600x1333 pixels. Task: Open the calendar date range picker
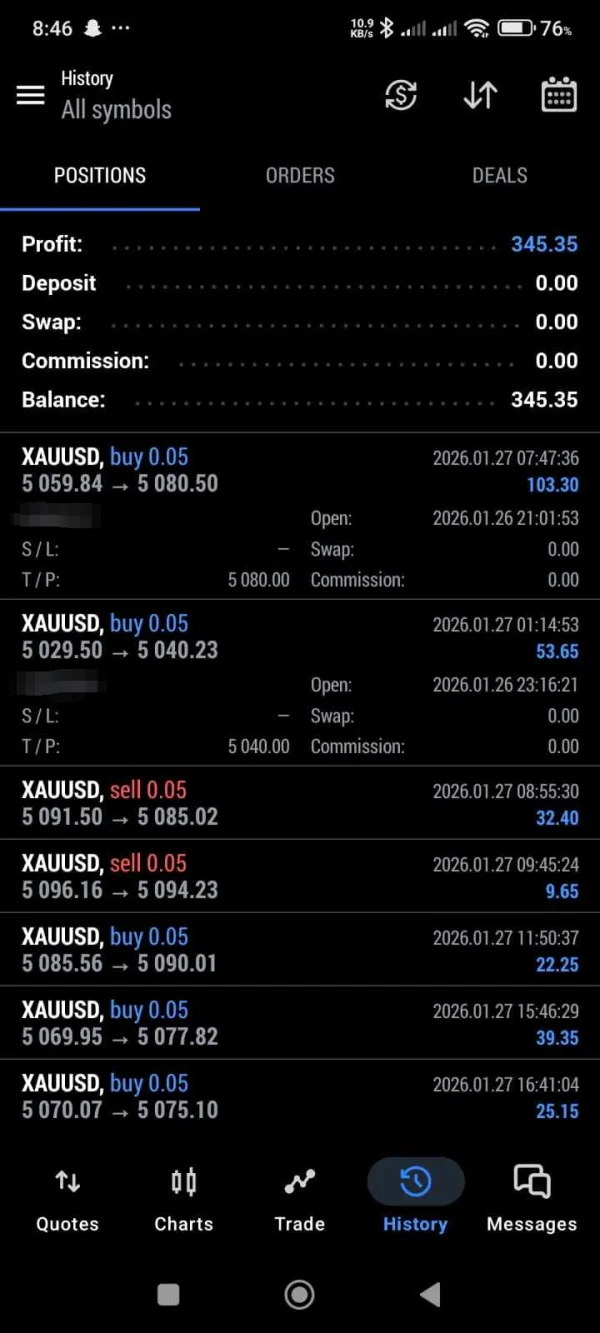[x=559, y=95]
